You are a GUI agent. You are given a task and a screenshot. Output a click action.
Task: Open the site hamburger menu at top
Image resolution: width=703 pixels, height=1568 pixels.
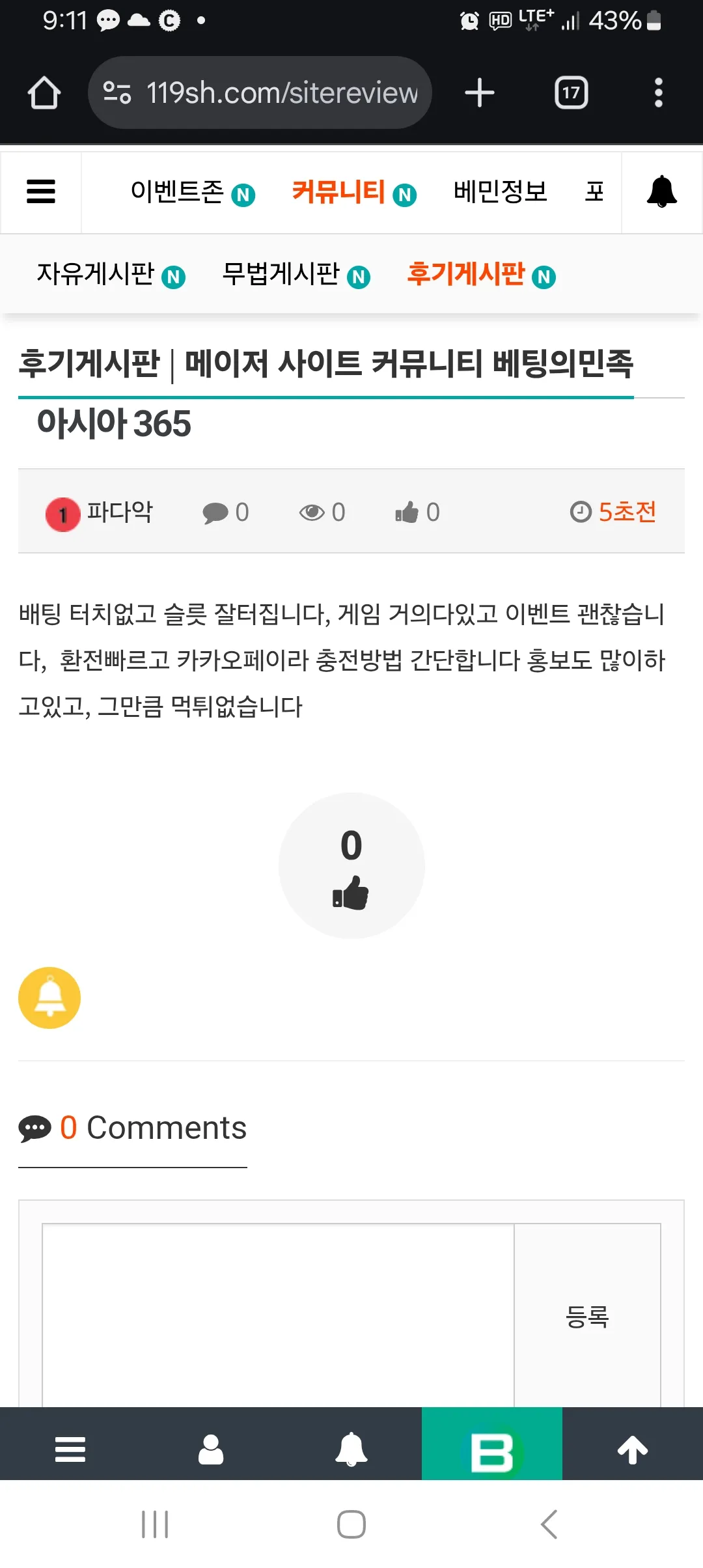[40, 192]
